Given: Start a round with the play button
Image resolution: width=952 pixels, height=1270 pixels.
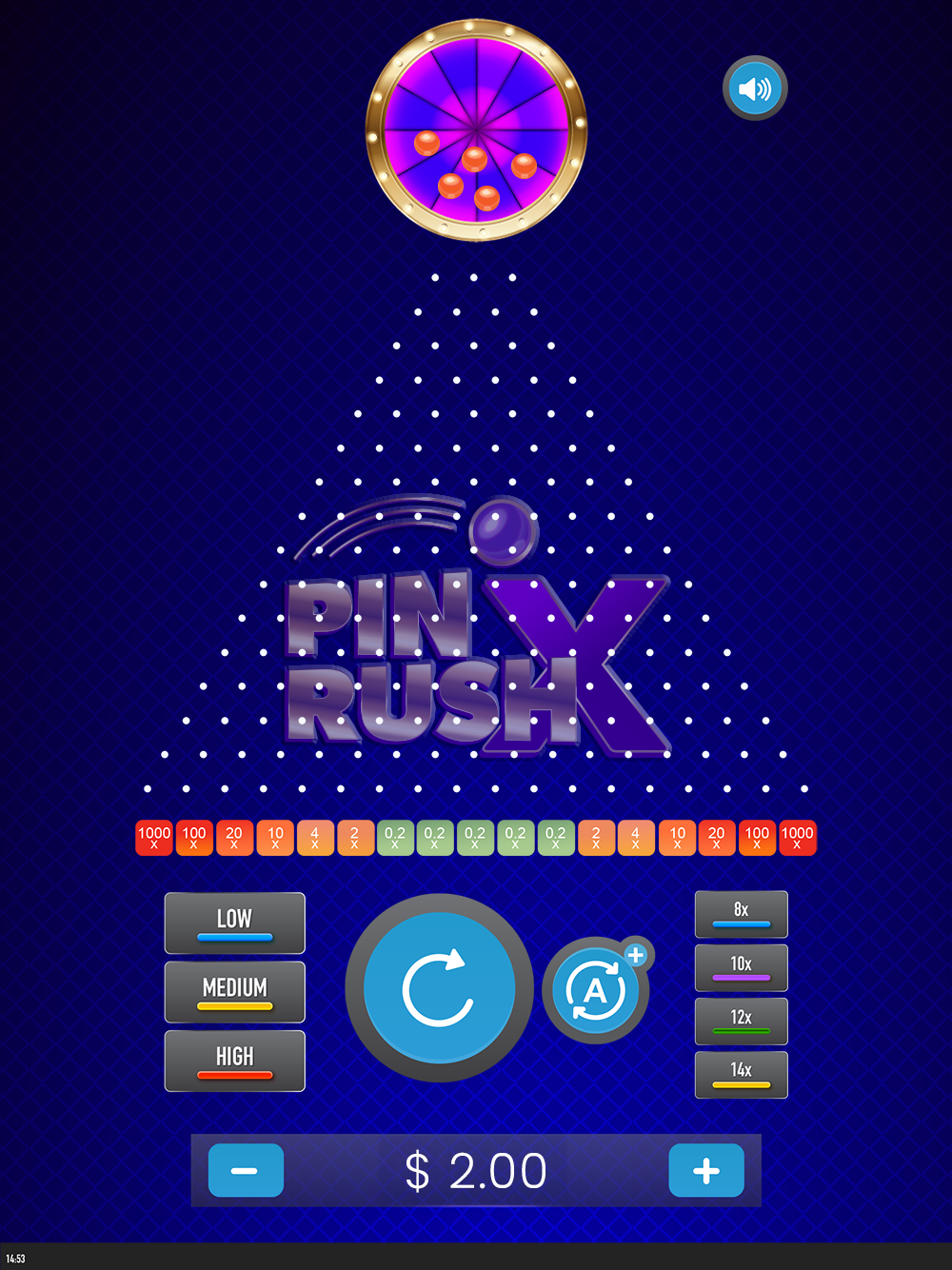Looking at the screenshot, I should coord(439,988).
